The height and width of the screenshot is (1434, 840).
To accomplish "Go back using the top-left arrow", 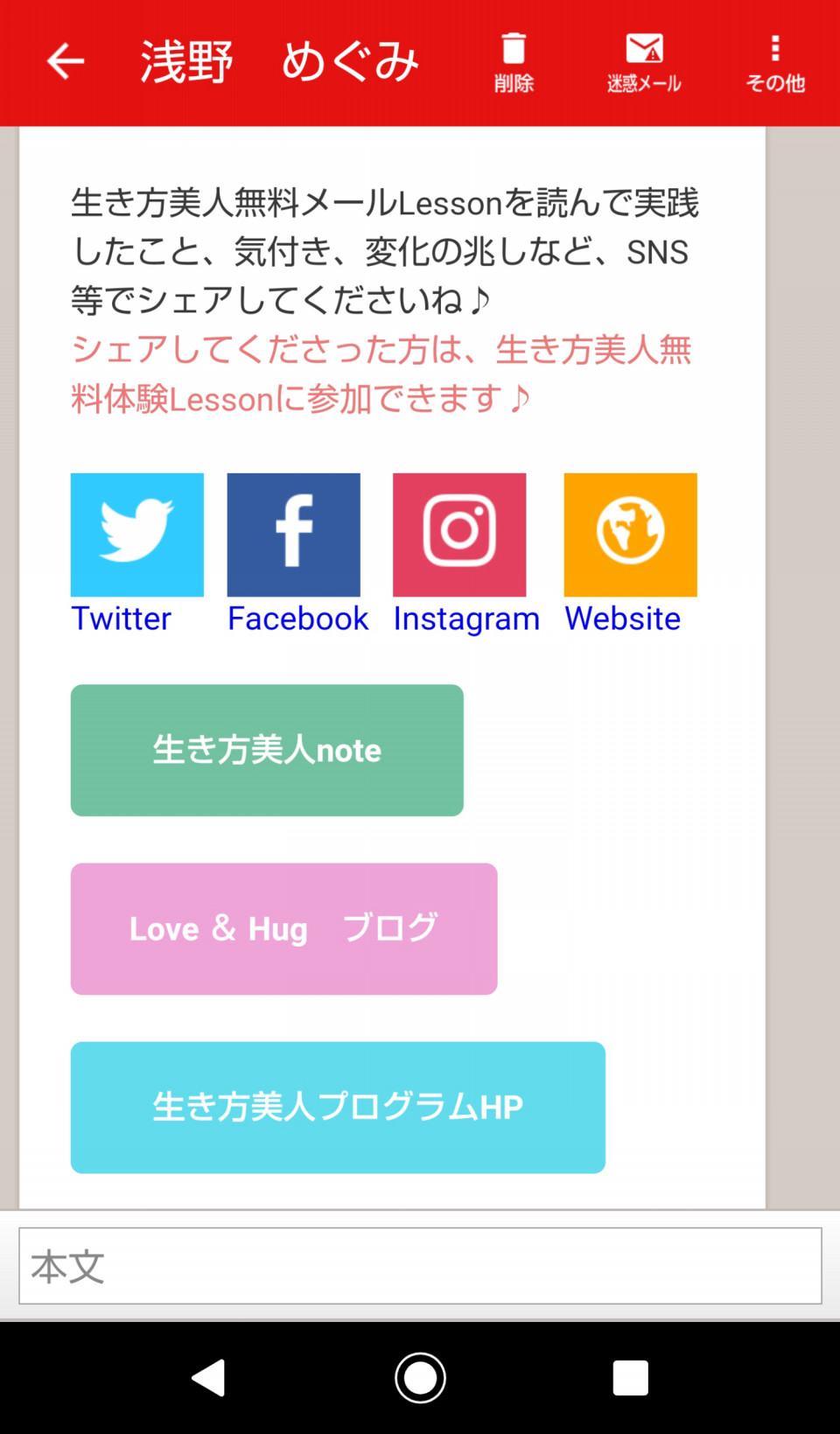I will (x=66, y=61).
